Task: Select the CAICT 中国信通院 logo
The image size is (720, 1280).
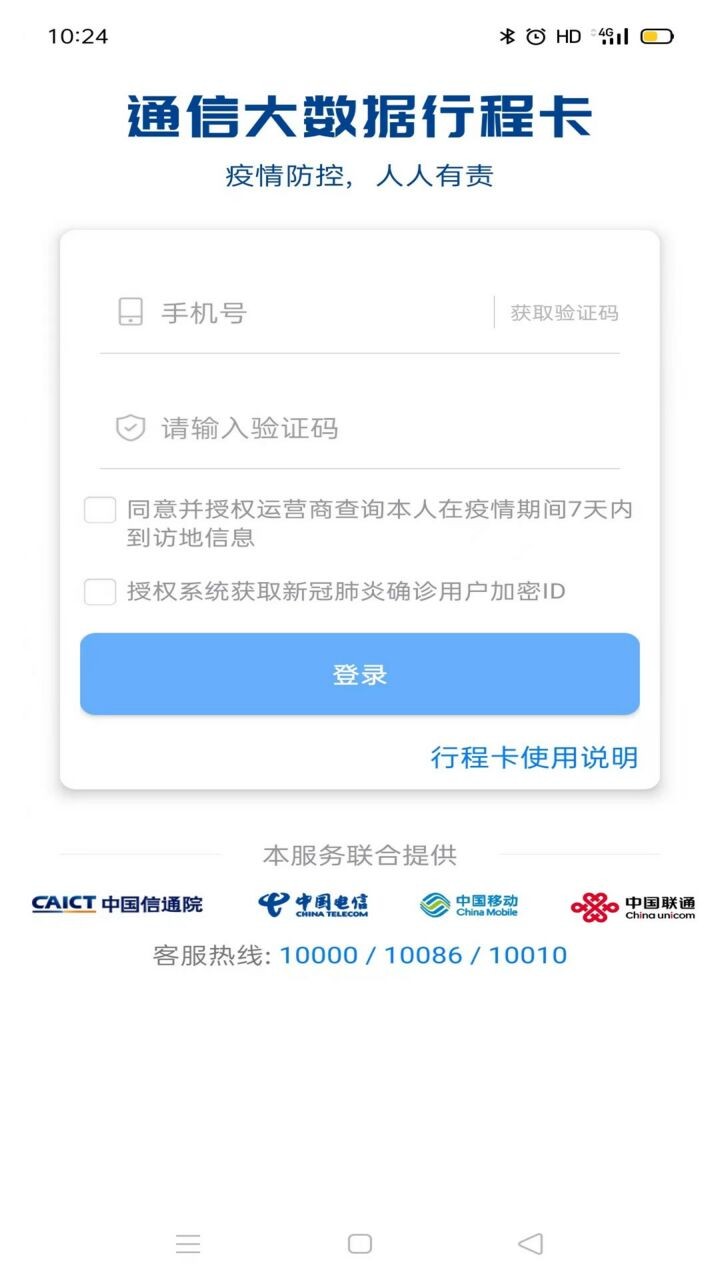Action: (117, 904)
